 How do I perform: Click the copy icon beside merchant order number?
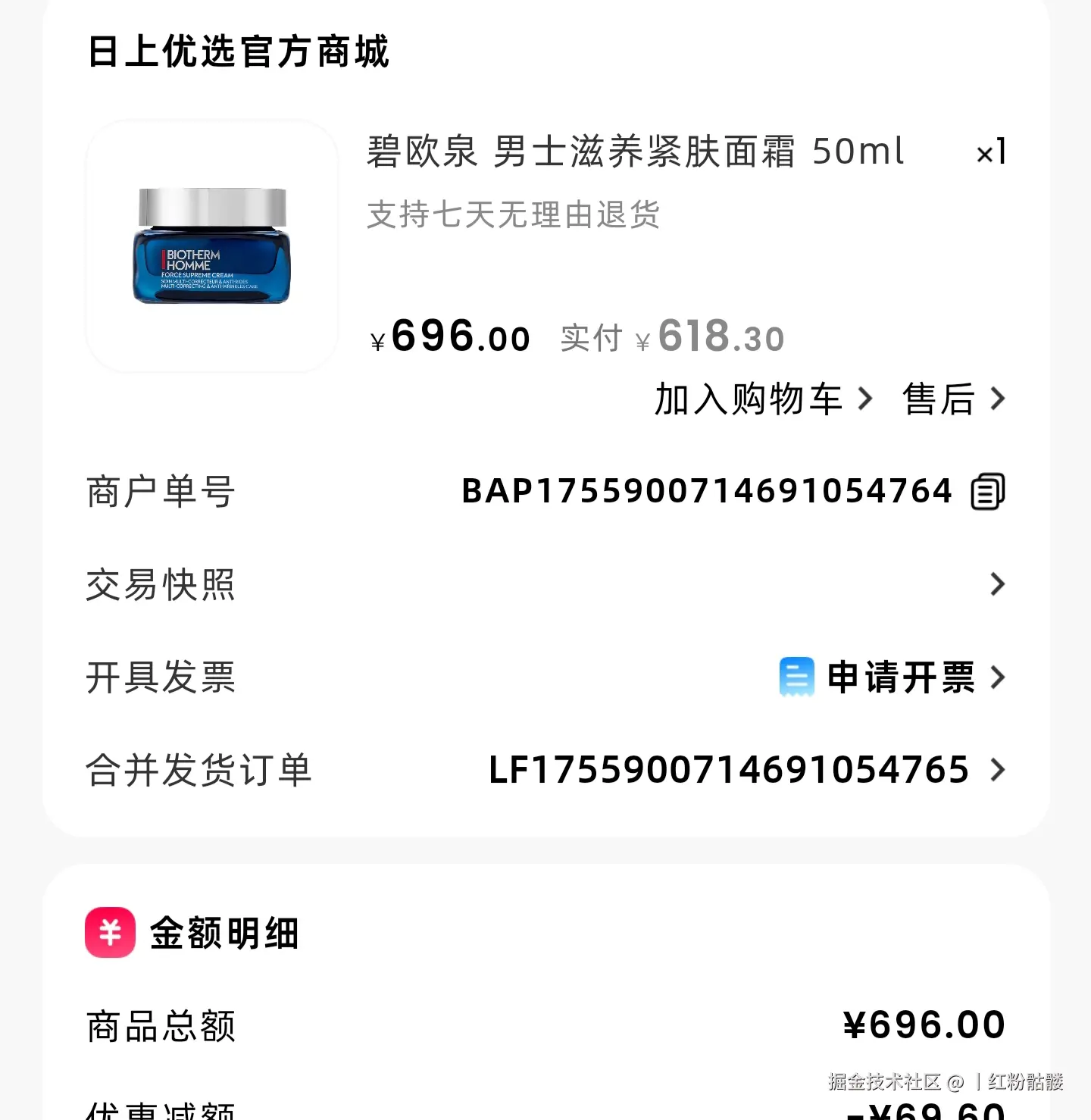986,490
